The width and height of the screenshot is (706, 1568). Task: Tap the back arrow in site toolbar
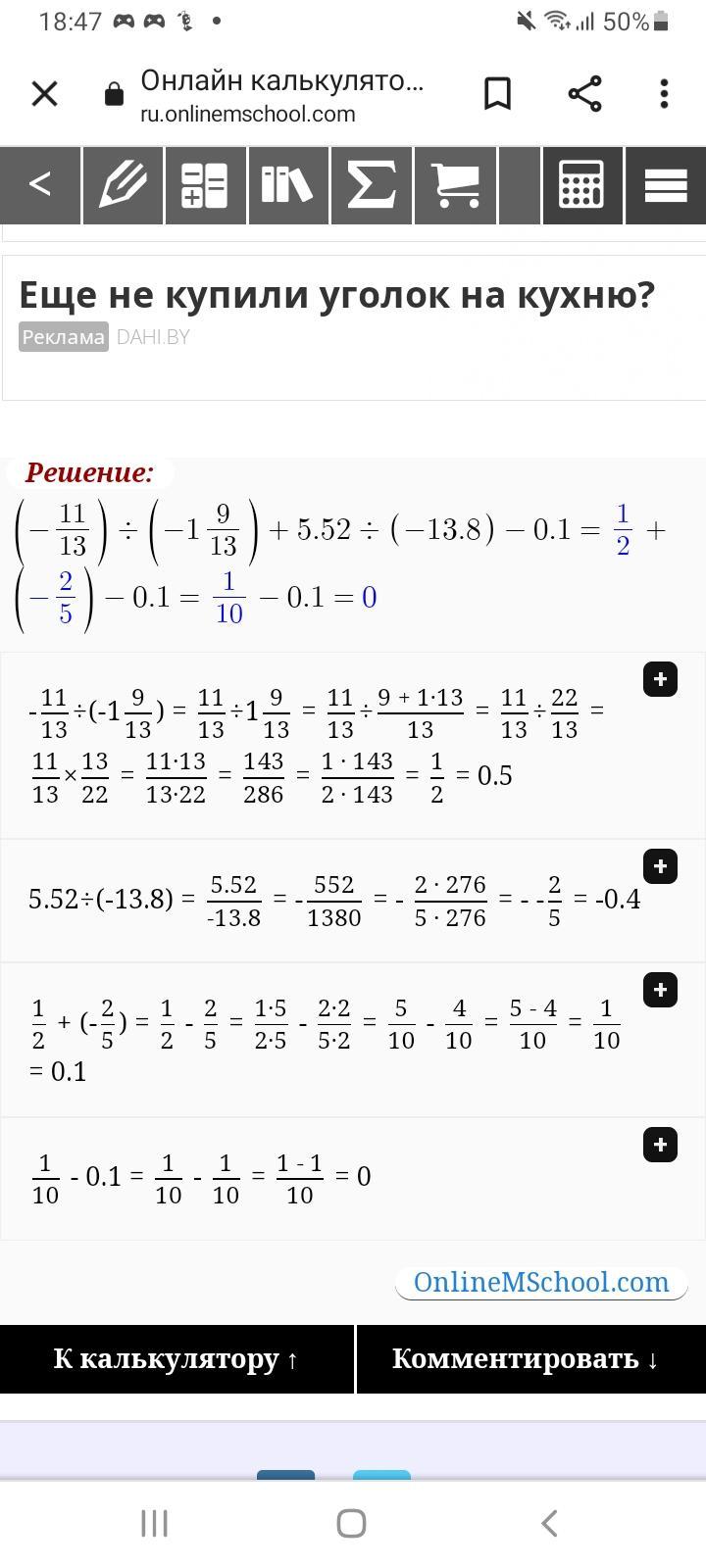[40, 184]
